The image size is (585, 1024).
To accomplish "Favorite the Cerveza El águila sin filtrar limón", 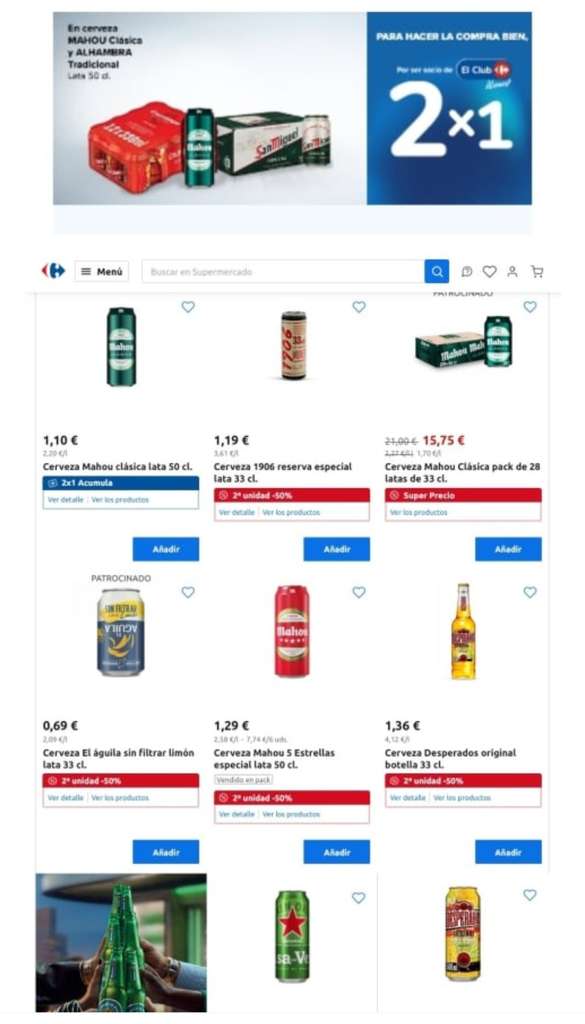I will pyautogui.click(x=188, y=592).
